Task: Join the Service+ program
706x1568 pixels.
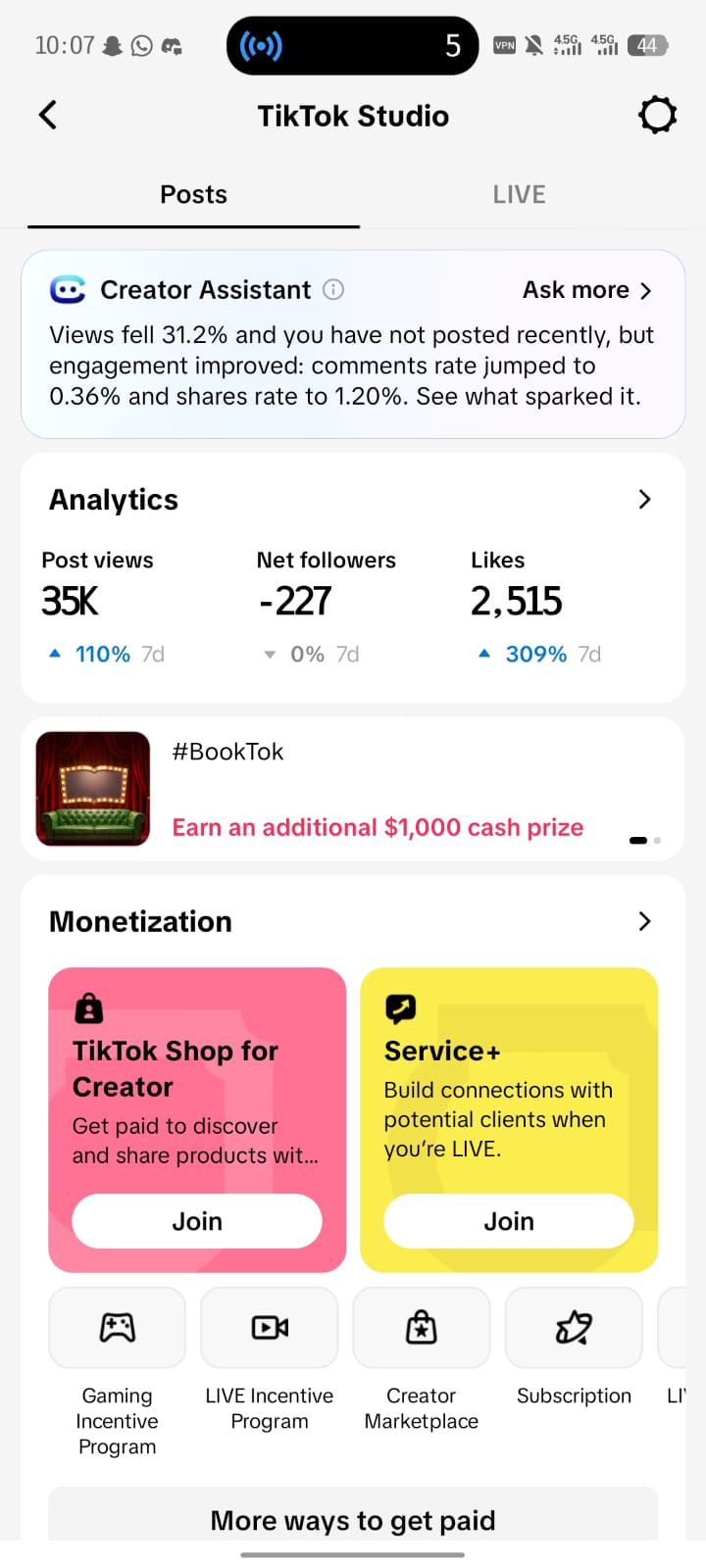Action: pos(509,1221)
